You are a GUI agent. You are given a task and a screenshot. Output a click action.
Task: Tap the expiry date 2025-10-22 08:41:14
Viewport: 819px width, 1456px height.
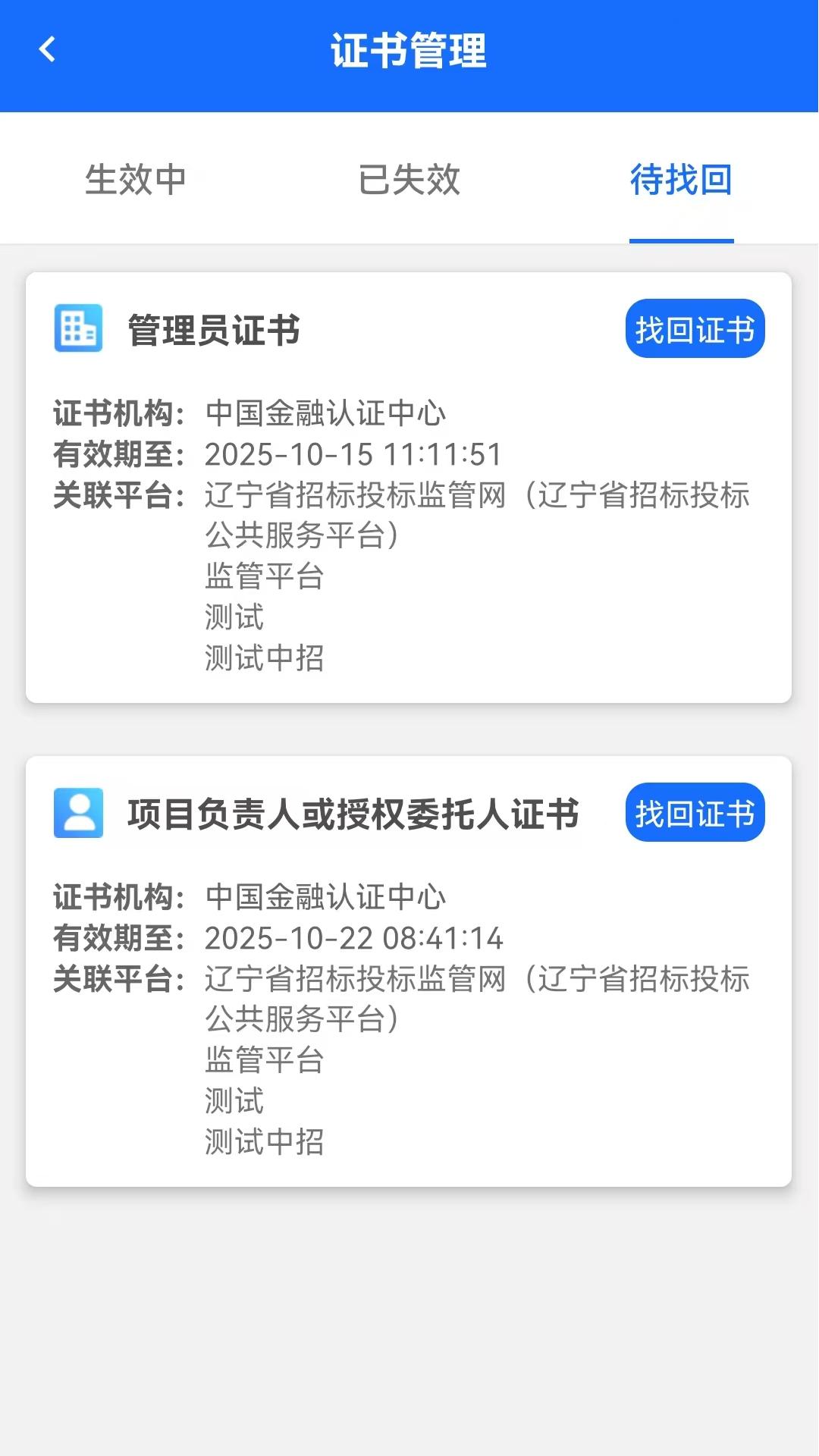click(353, 938)
